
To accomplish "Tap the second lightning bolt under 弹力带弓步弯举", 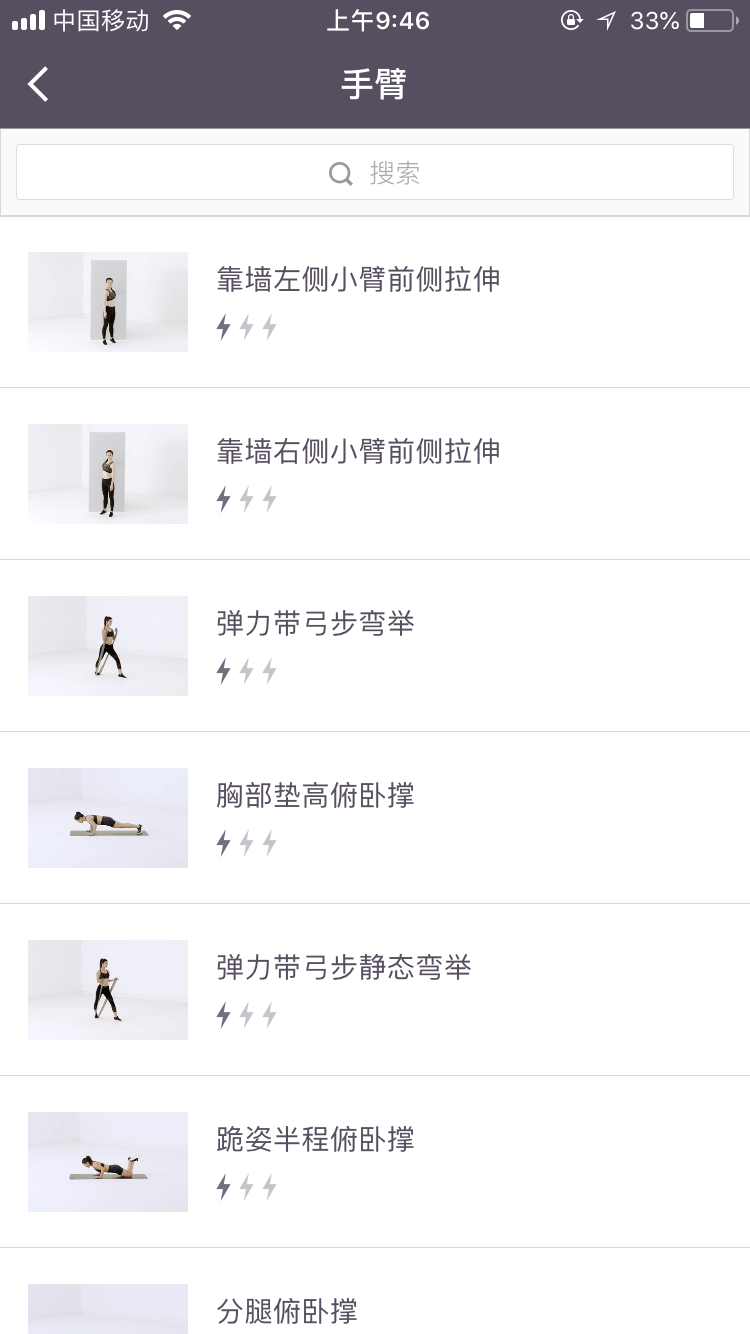I will click(247, 671).
